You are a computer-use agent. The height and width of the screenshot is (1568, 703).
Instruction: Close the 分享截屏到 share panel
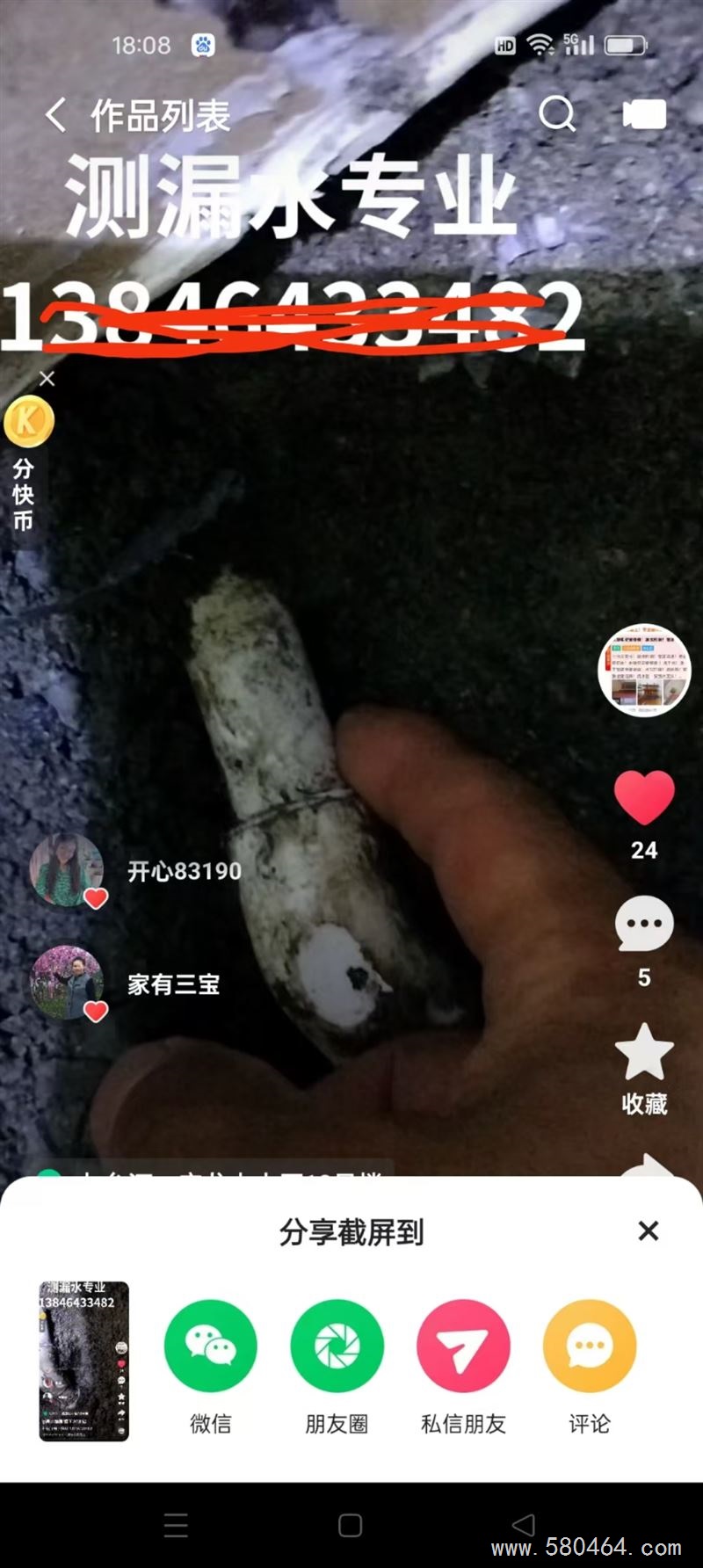649,1230
